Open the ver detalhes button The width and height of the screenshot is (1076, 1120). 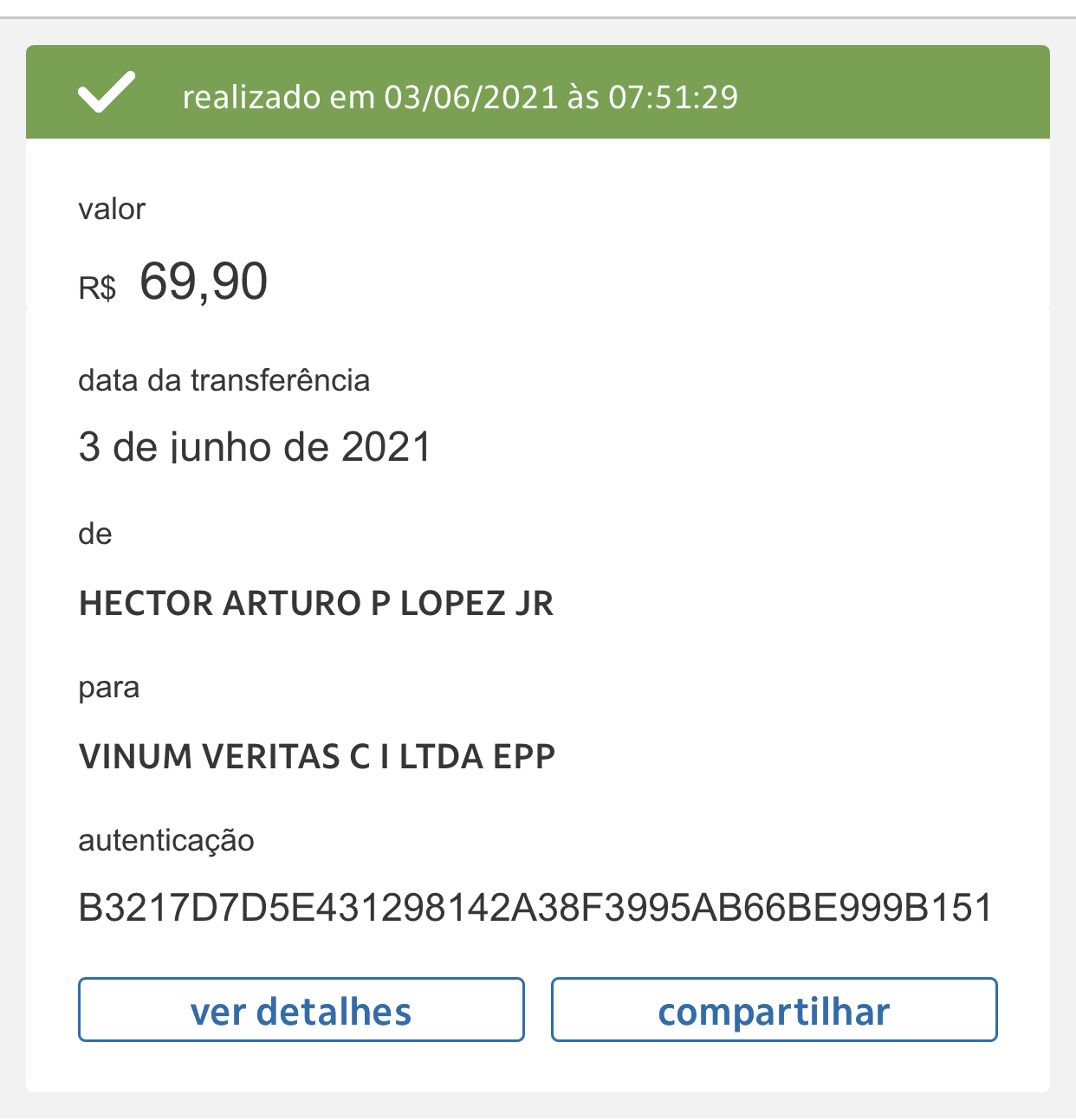(301, 1010)
